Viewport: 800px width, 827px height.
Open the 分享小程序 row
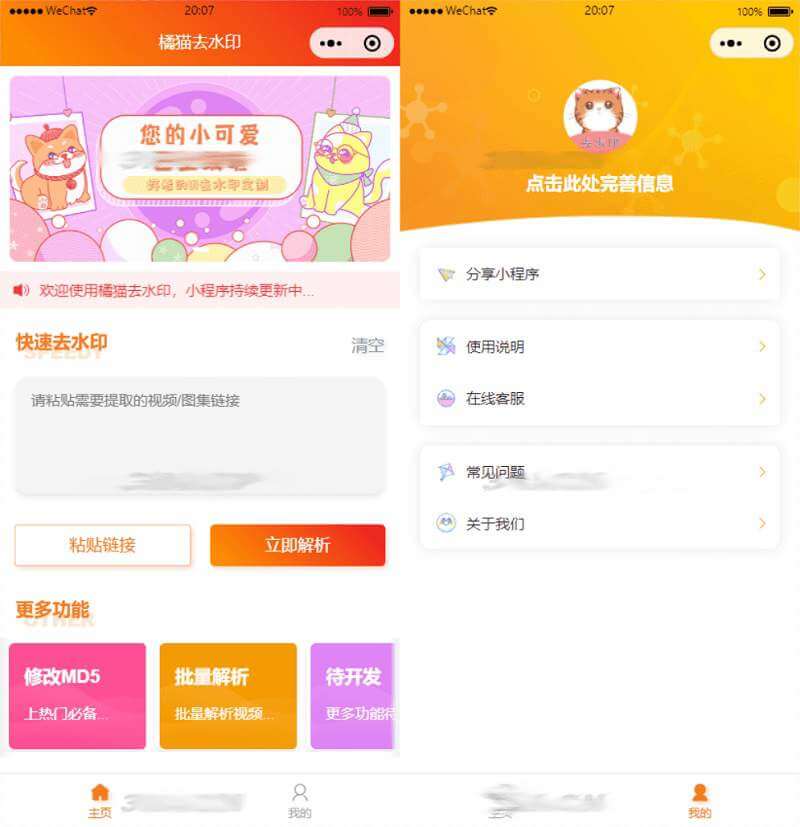tap(599, 274)
